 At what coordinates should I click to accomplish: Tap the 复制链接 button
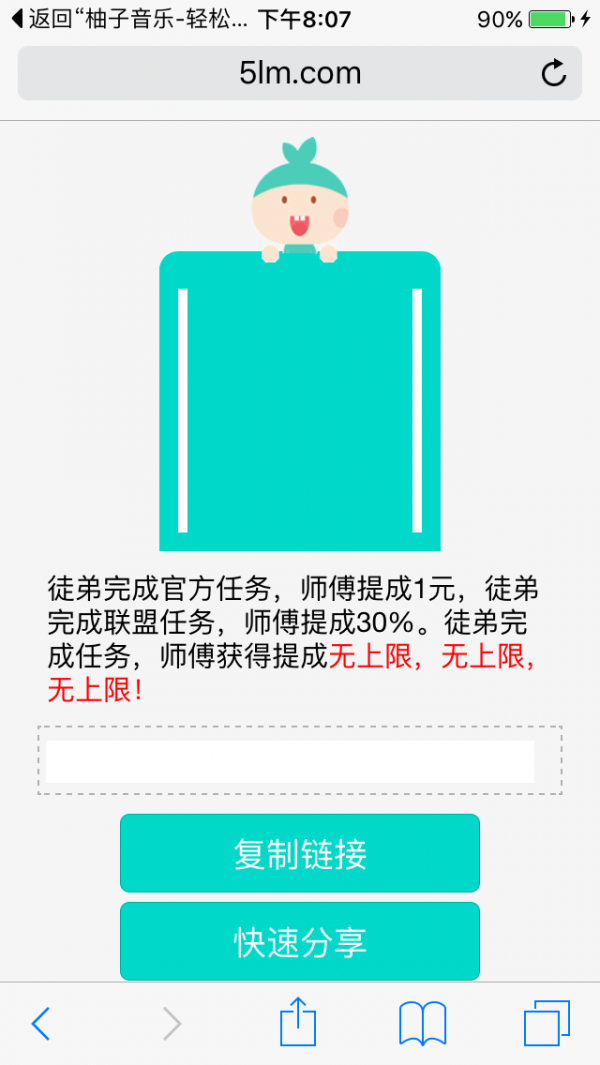pos(300,853)
